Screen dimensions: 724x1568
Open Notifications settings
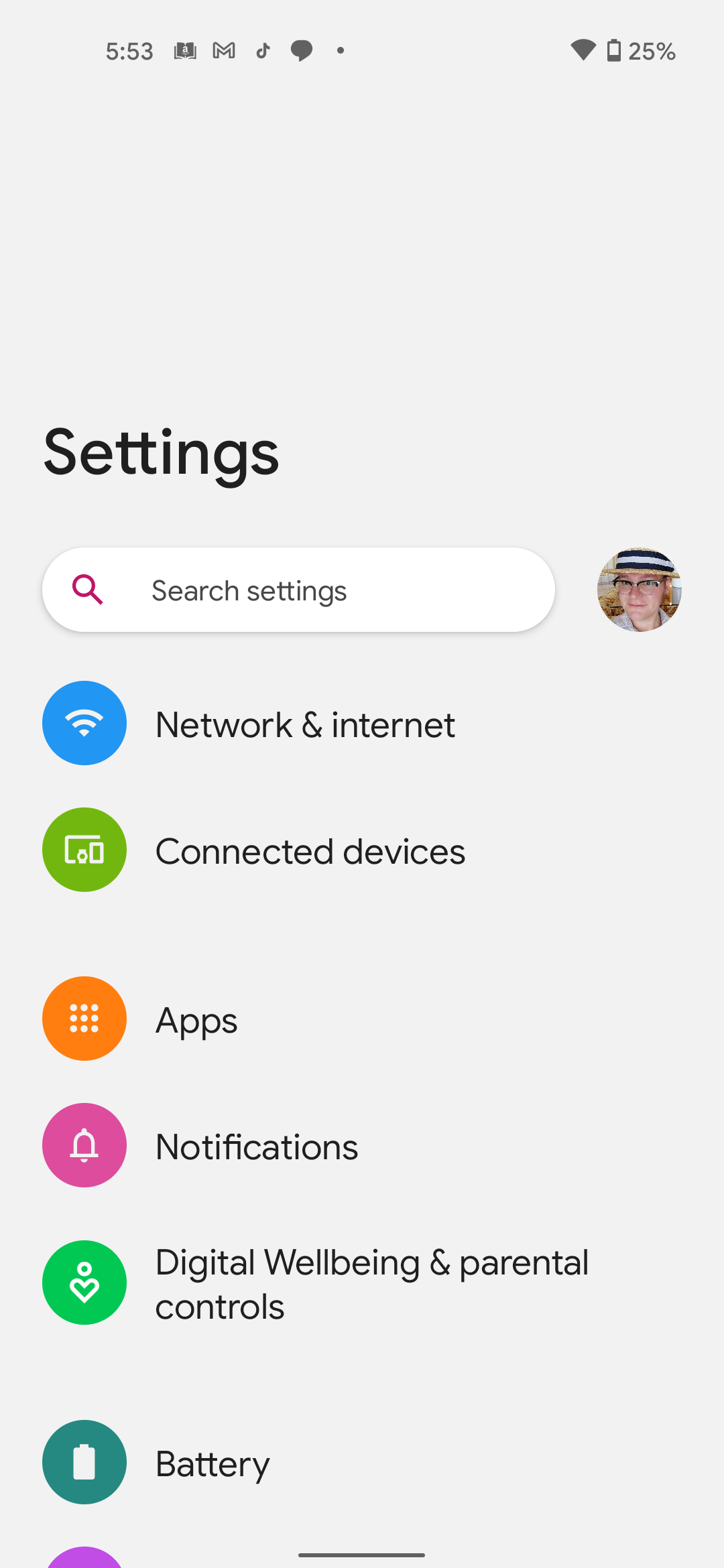(x=256, y=1146)
